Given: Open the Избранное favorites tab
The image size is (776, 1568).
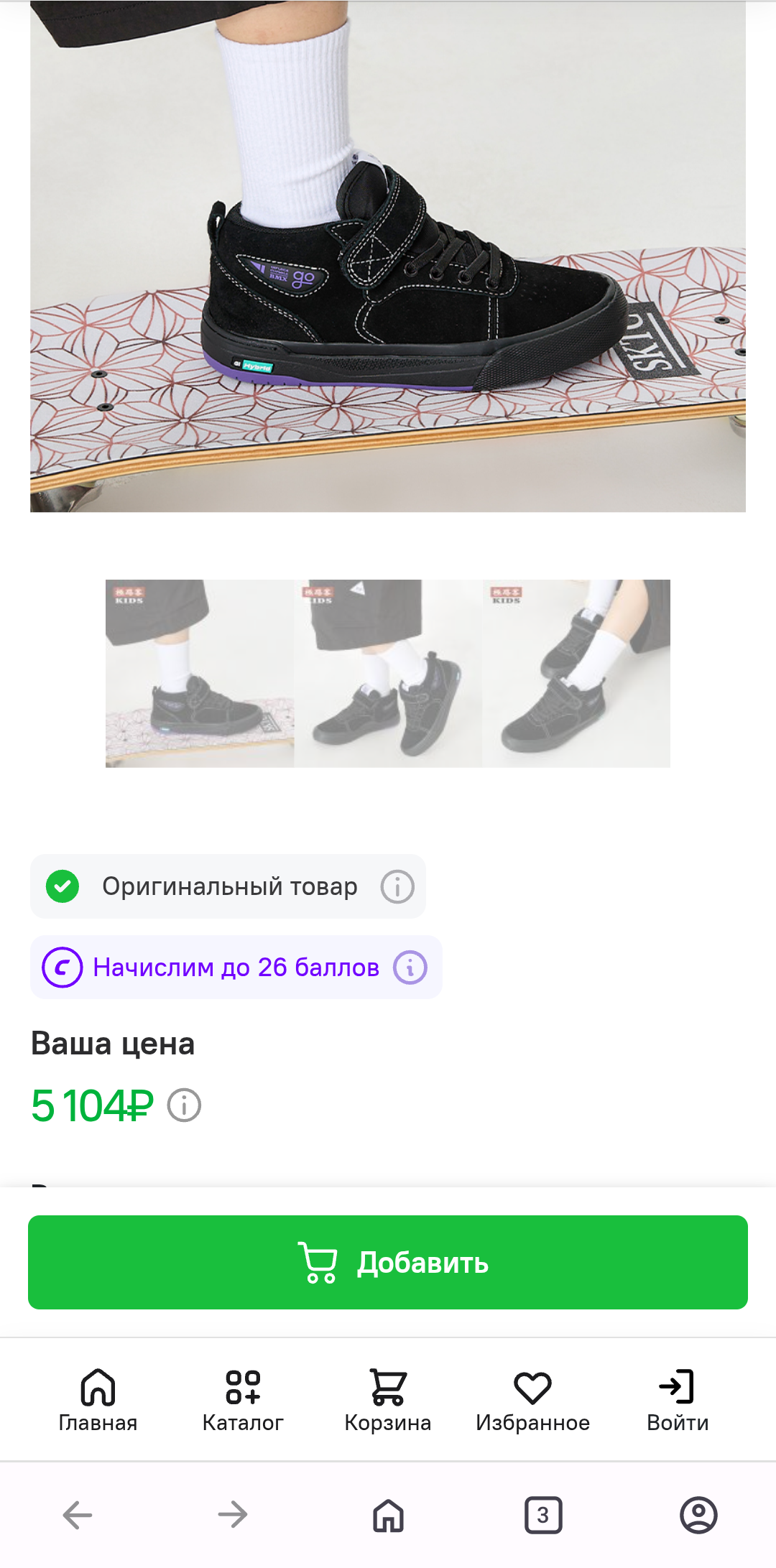Looking at the screenshot, I should coord(532,1399).
